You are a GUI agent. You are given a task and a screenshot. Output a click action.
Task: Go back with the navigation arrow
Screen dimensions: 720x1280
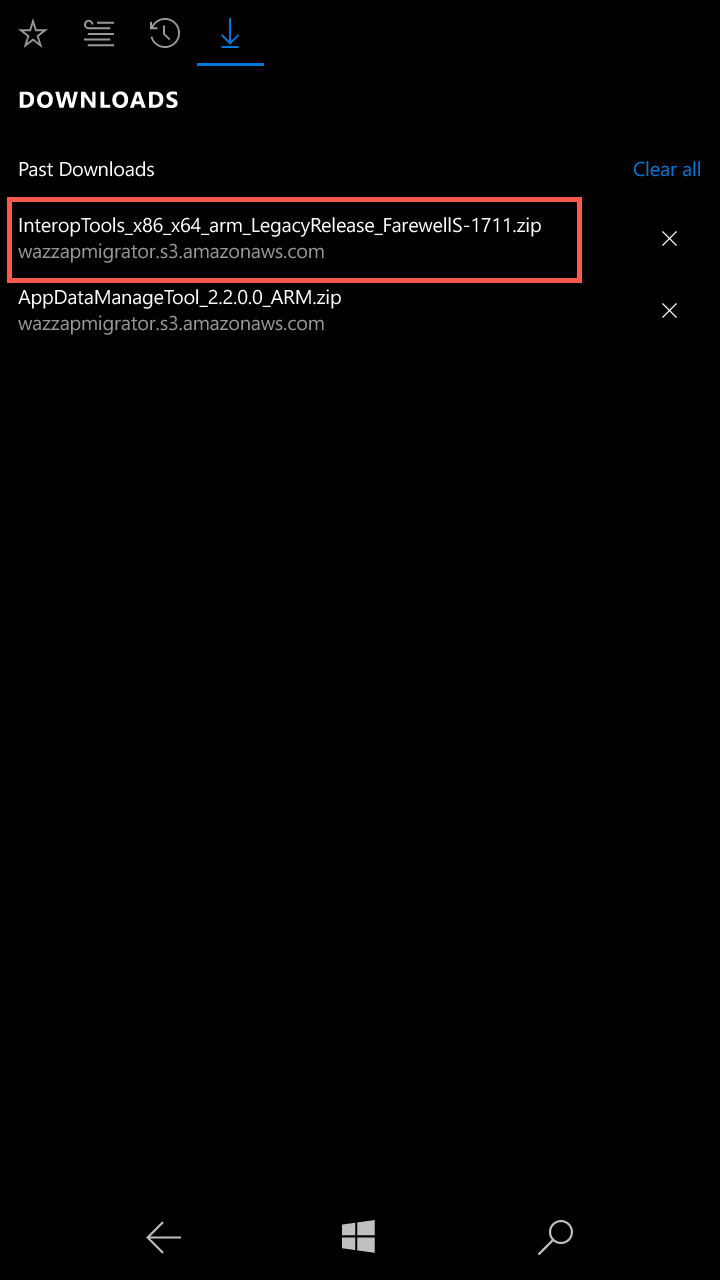[x=164, y=1238]
